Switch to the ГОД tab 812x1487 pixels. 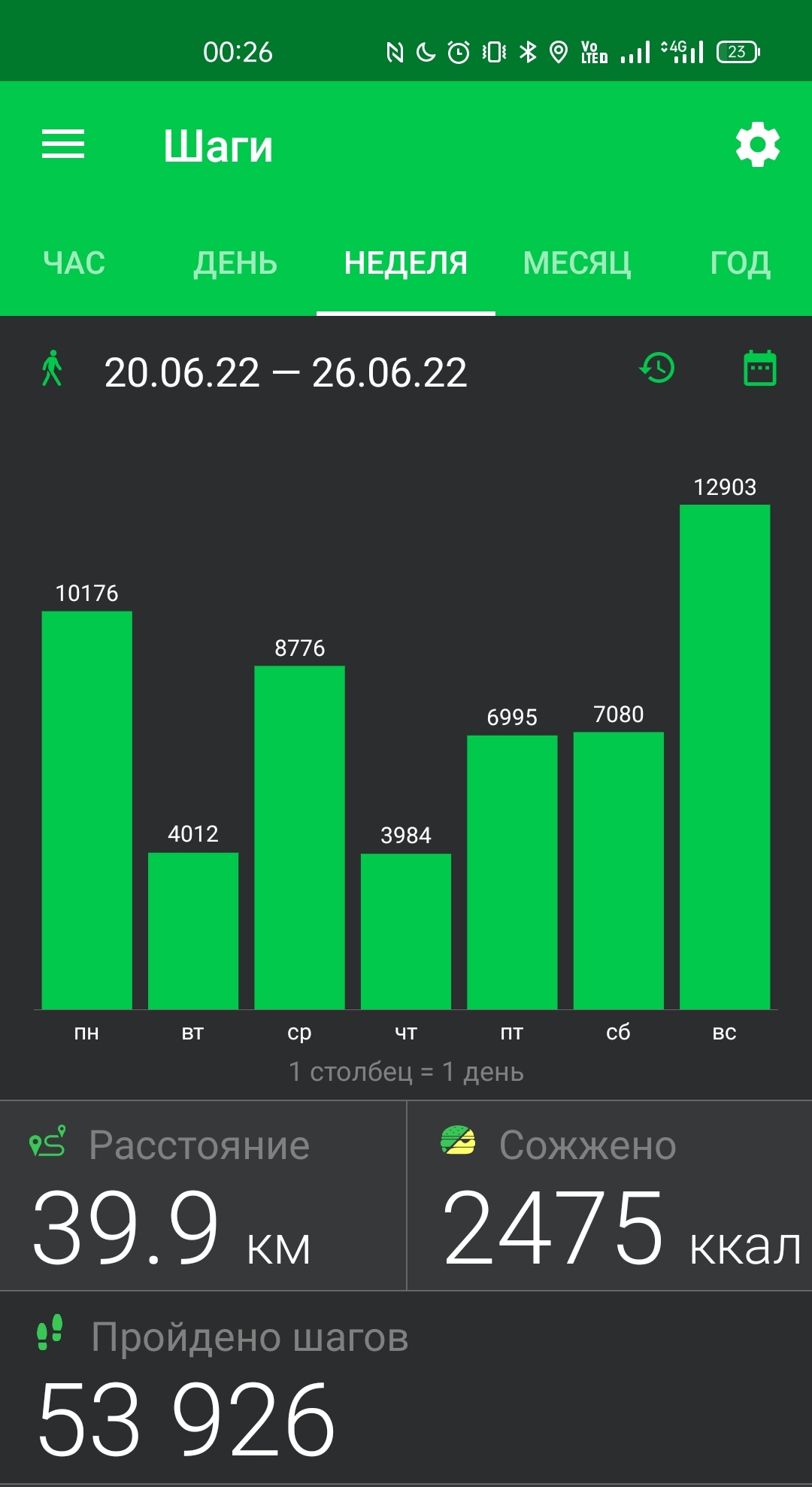tap(741, 263)
